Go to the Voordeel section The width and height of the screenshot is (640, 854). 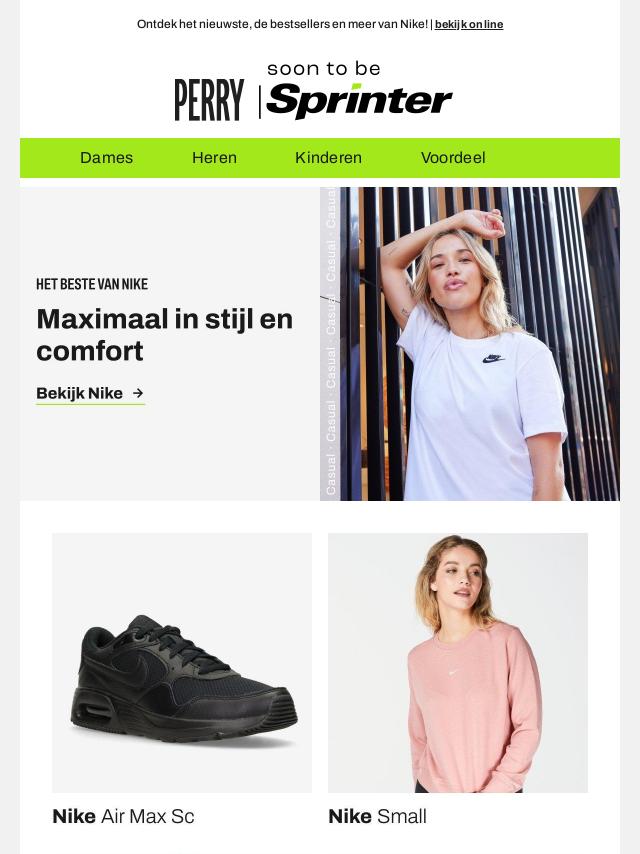click(453, 158)
